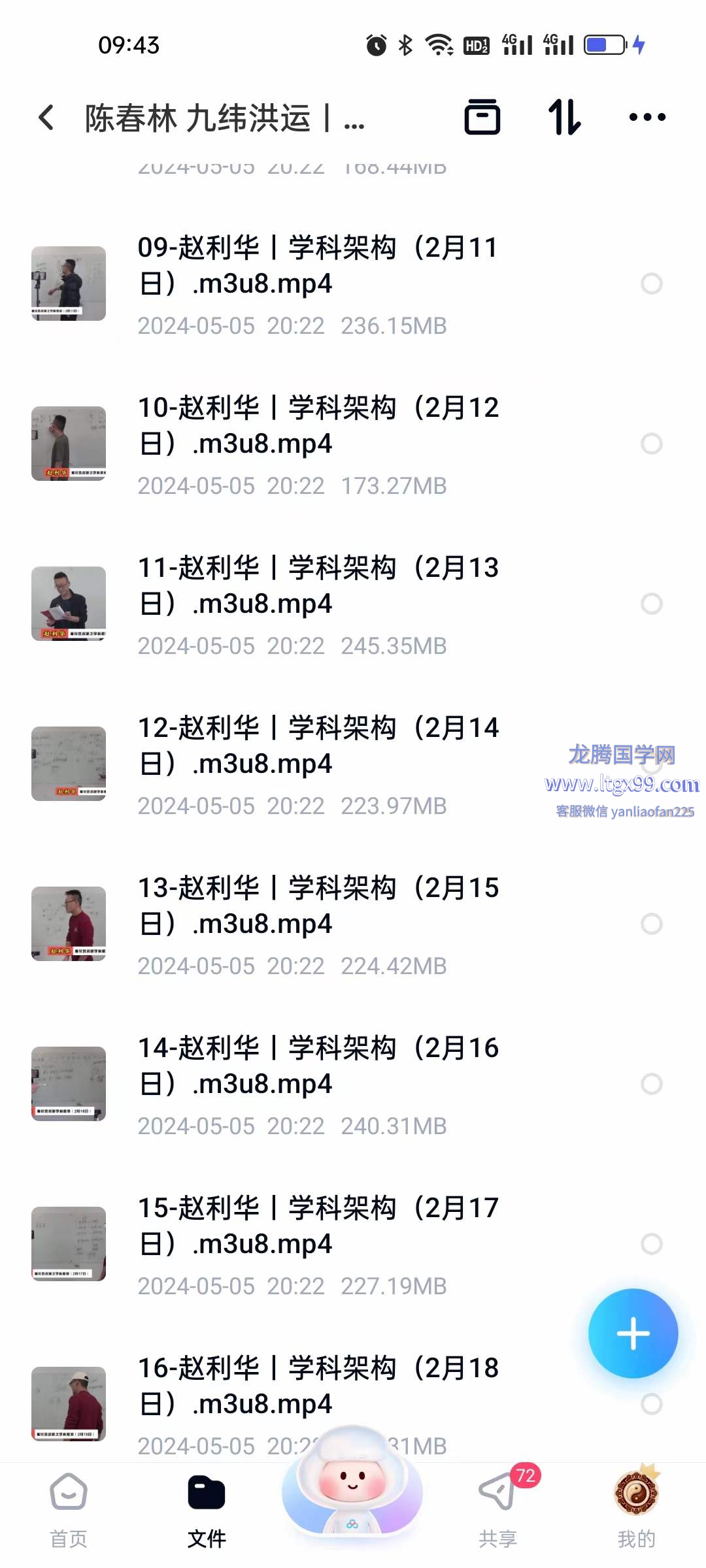Go back from the folder
The width and height of the screenshot is (706, 1568).
click(x=46, y=118)
